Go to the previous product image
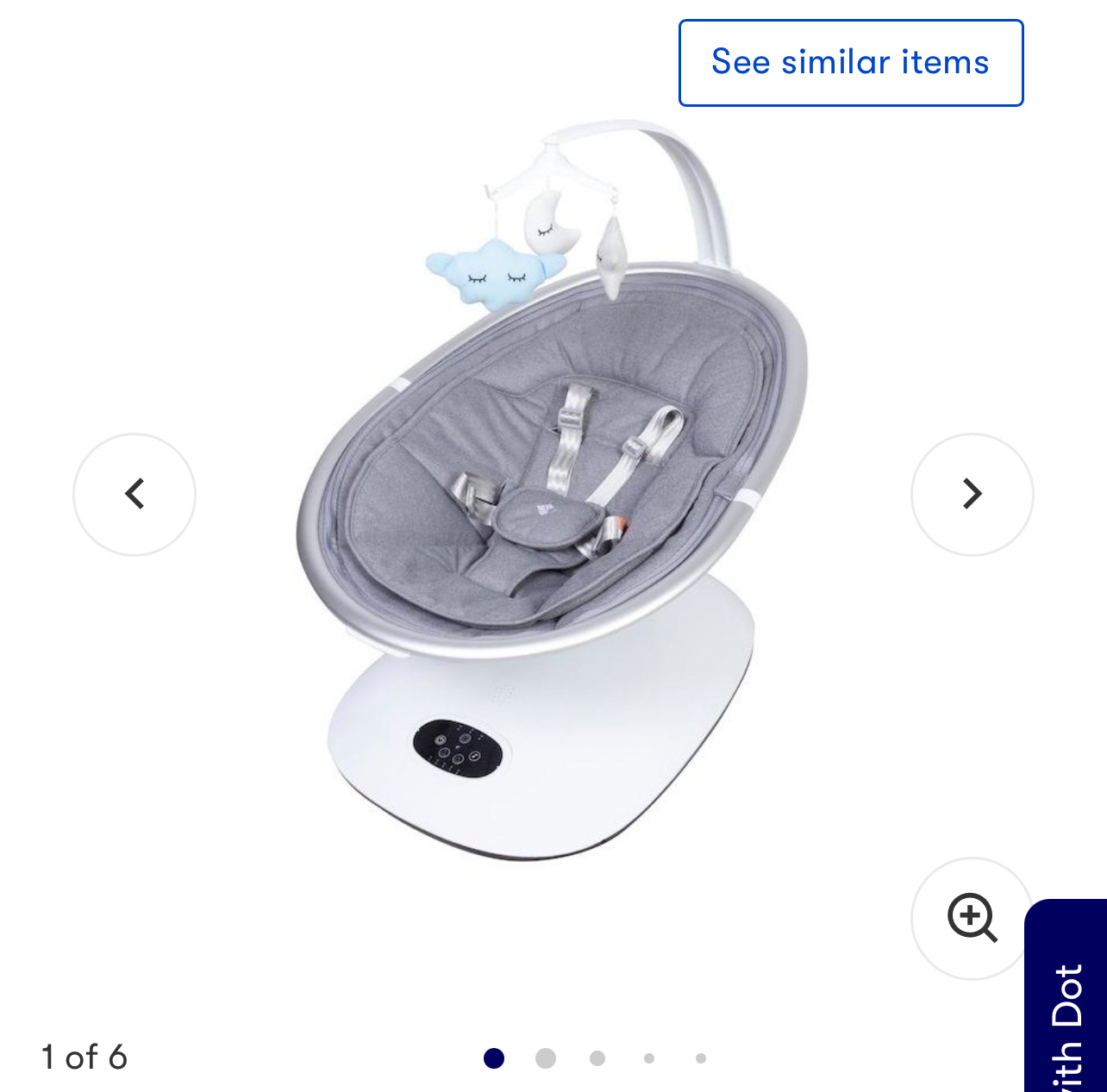Screen dimensions: 1107x1092 [134, 495]
